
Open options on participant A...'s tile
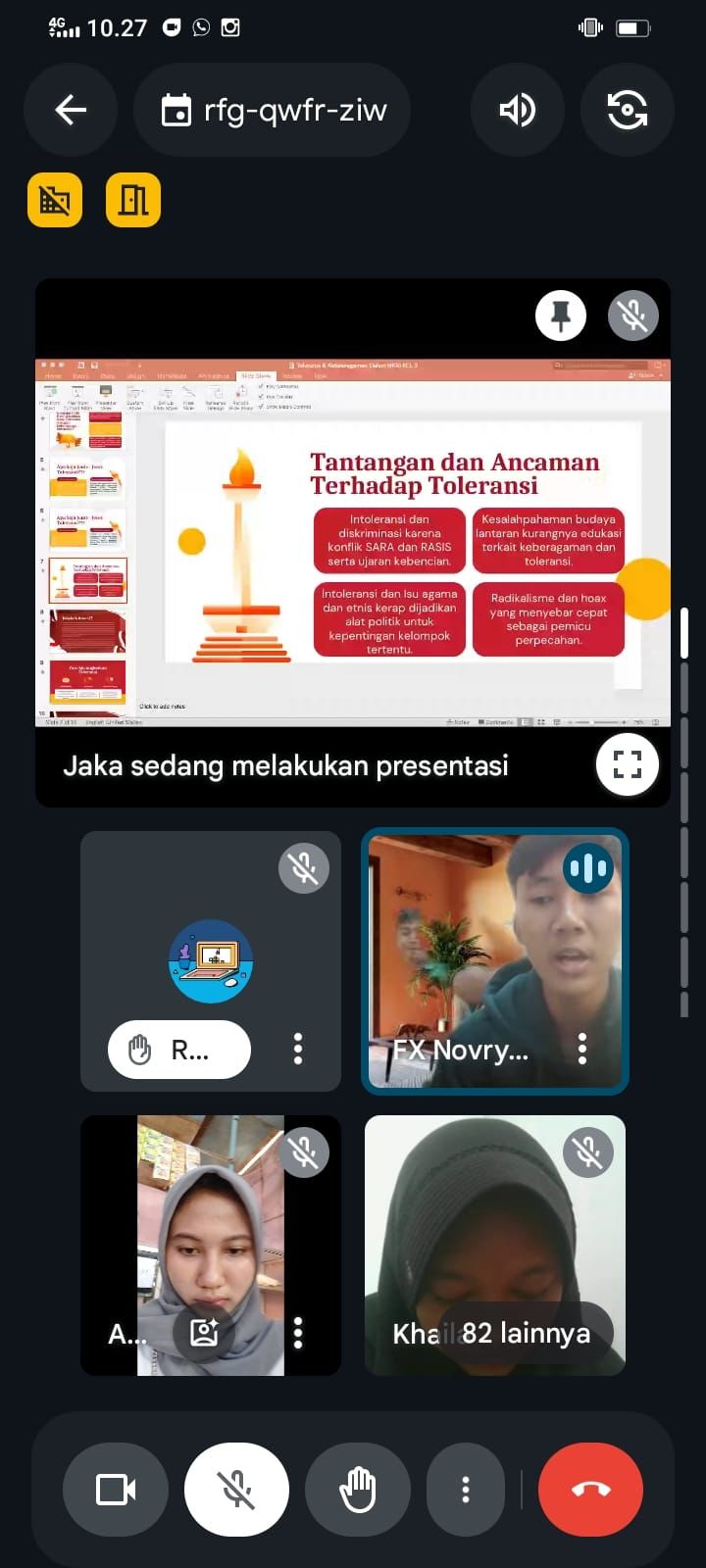(x=298, y=1333)
